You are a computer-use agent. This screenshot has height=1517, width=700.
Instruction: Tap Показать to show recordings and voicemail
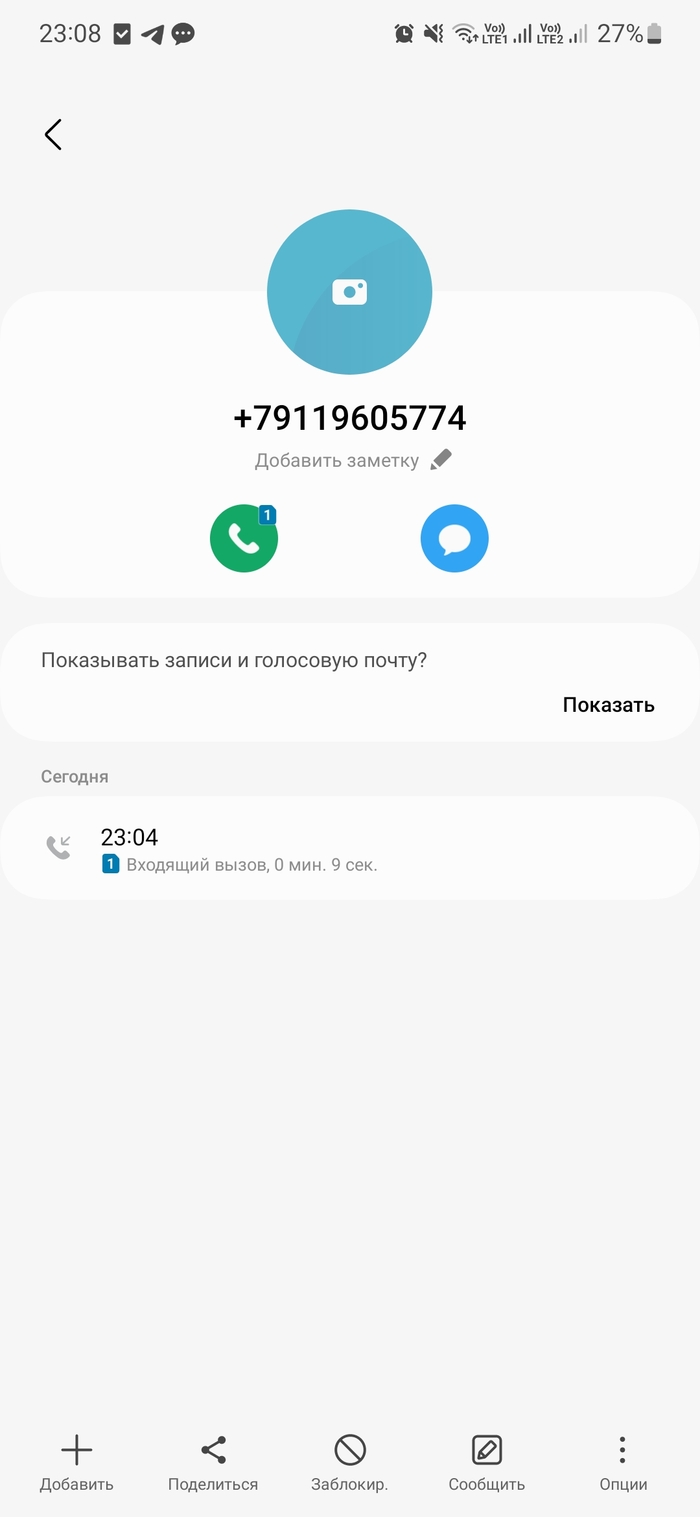pyautogui.click(x=608, y=705)
